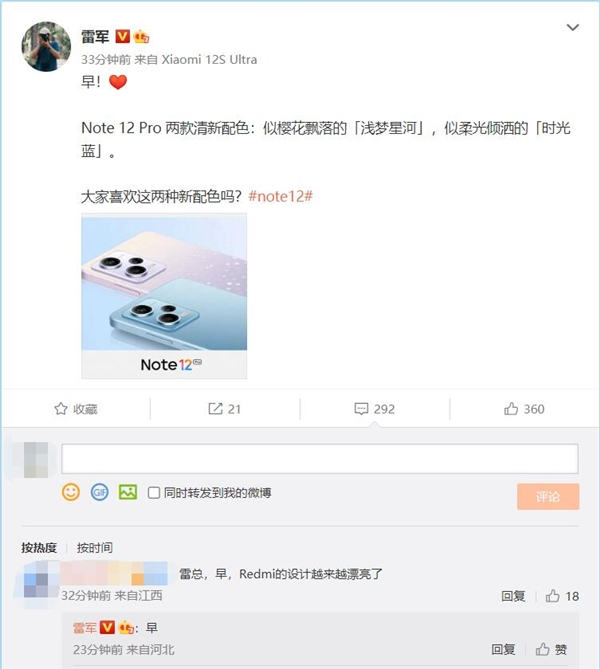
Task: Expand the post's dropdown chevron
Action: (x=571, y=27)
